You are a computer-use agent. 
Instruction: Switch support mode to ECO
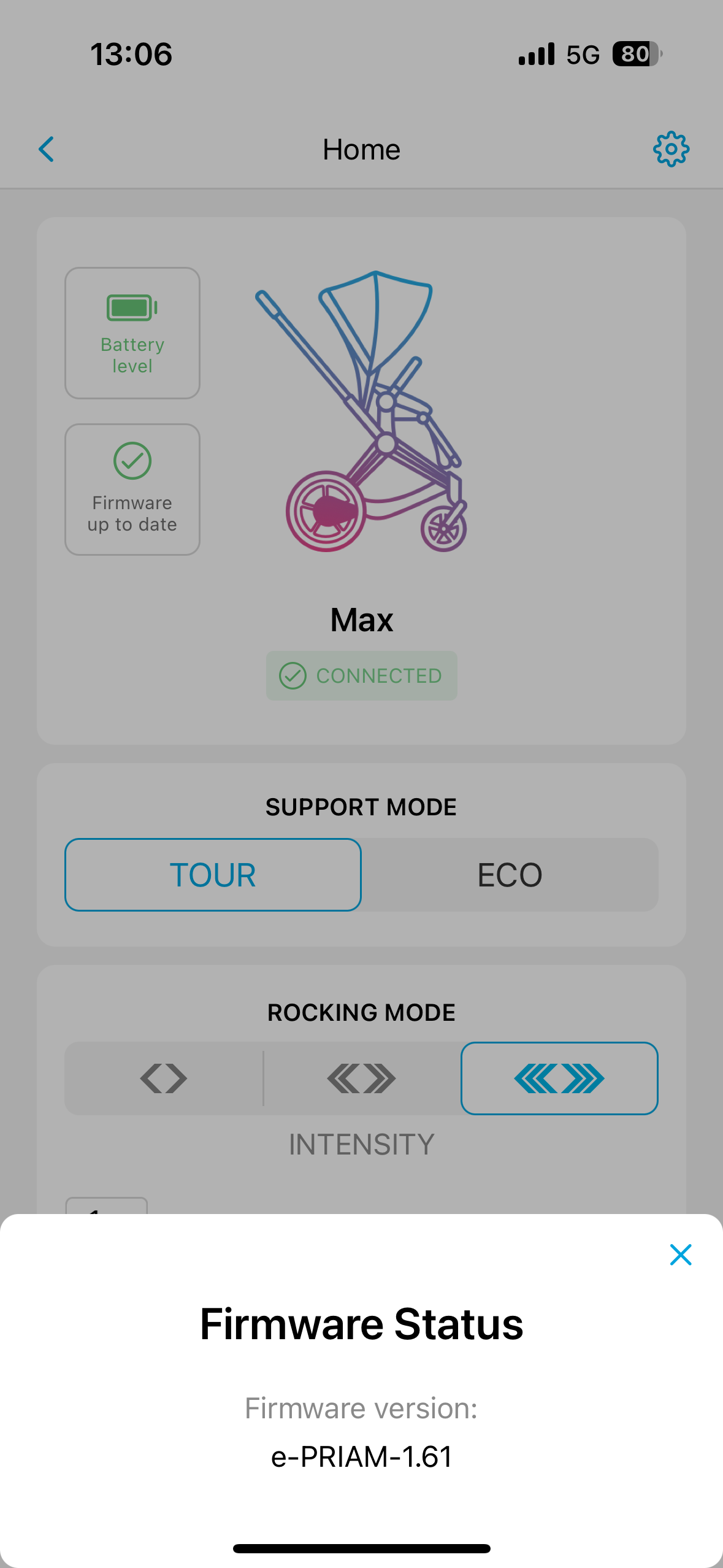point(510,874)
